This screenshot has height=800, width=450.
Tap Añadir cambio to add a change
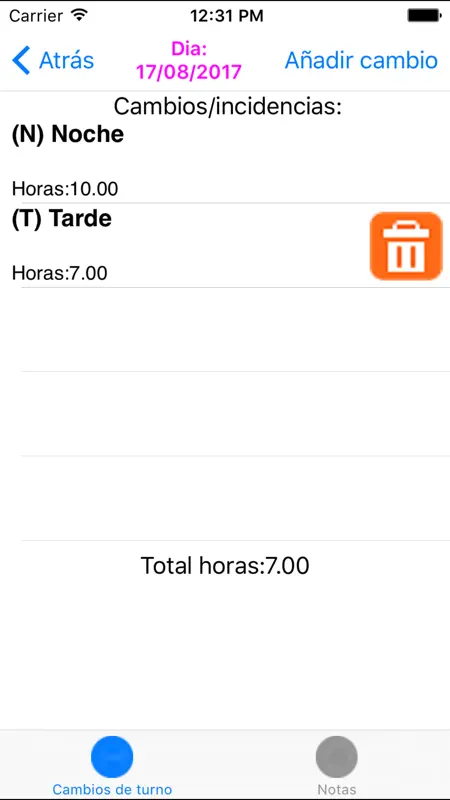361,60
